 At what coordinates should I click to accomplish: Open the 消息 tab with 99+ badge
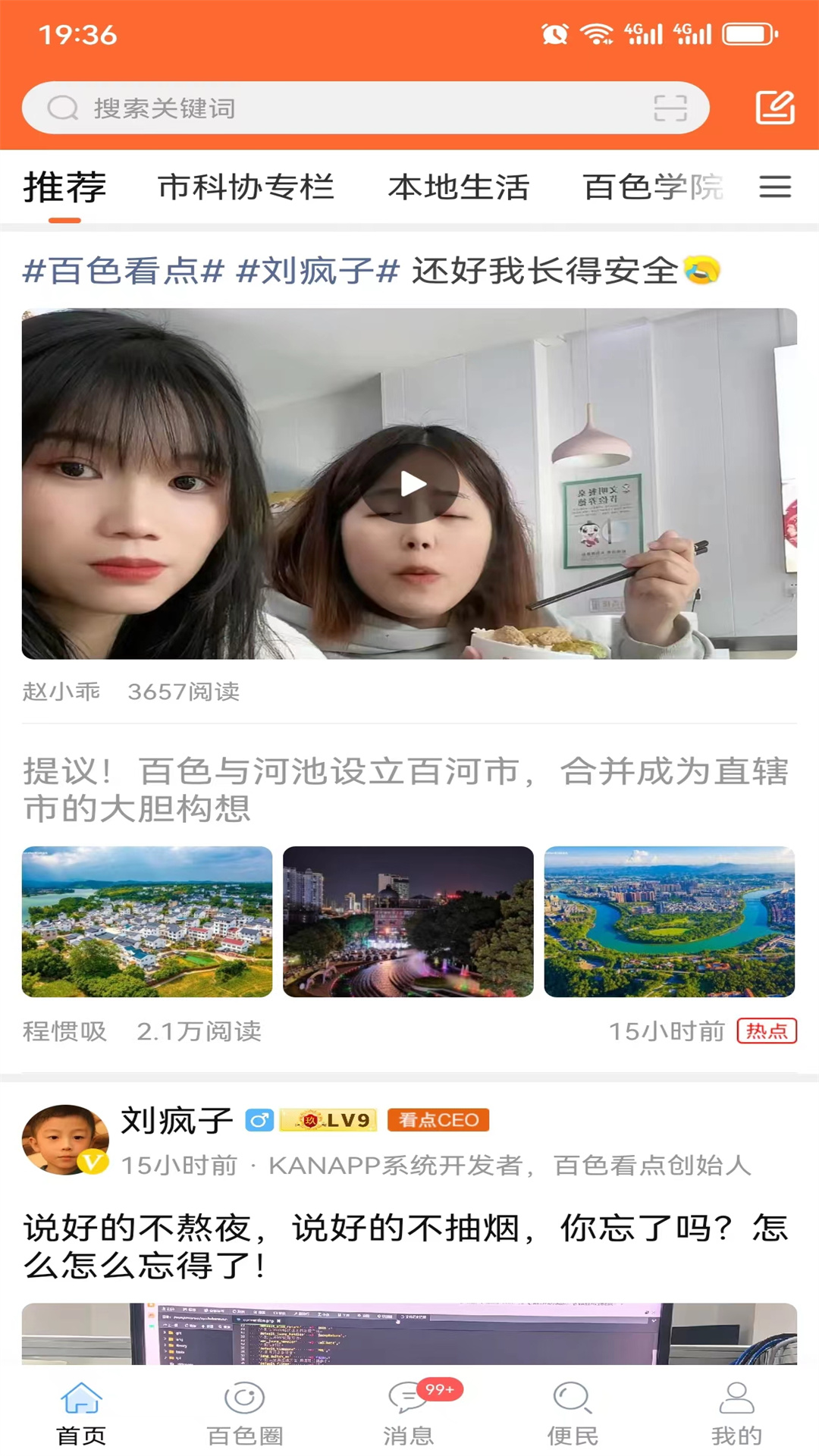point(409,1414)
